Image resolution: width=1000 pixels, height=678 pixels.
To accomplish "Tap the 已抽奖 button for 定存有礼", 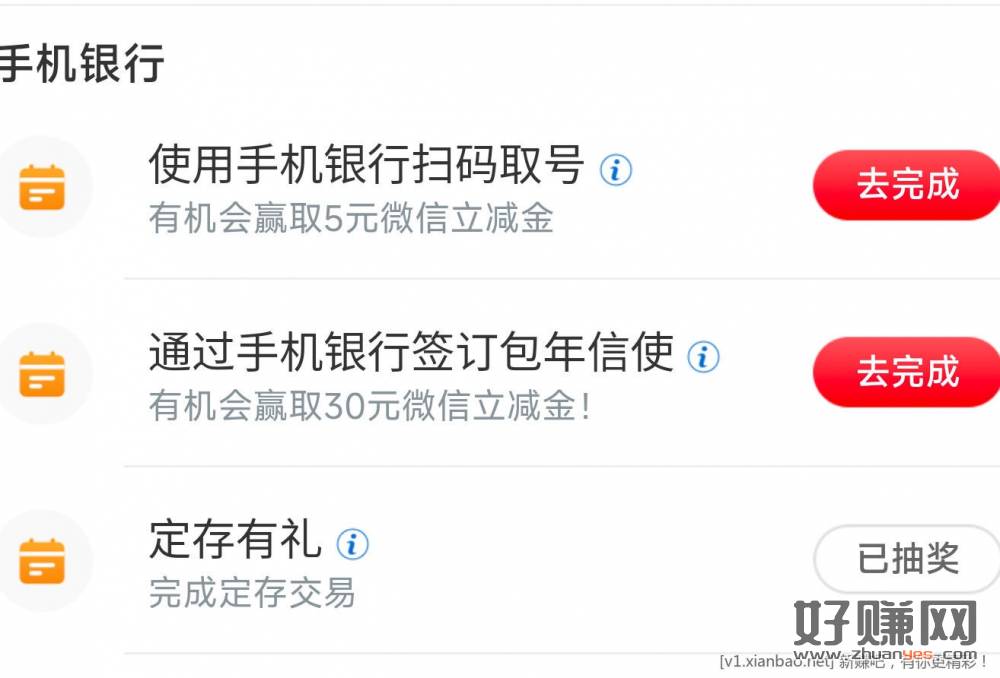I will click(907, 559).
